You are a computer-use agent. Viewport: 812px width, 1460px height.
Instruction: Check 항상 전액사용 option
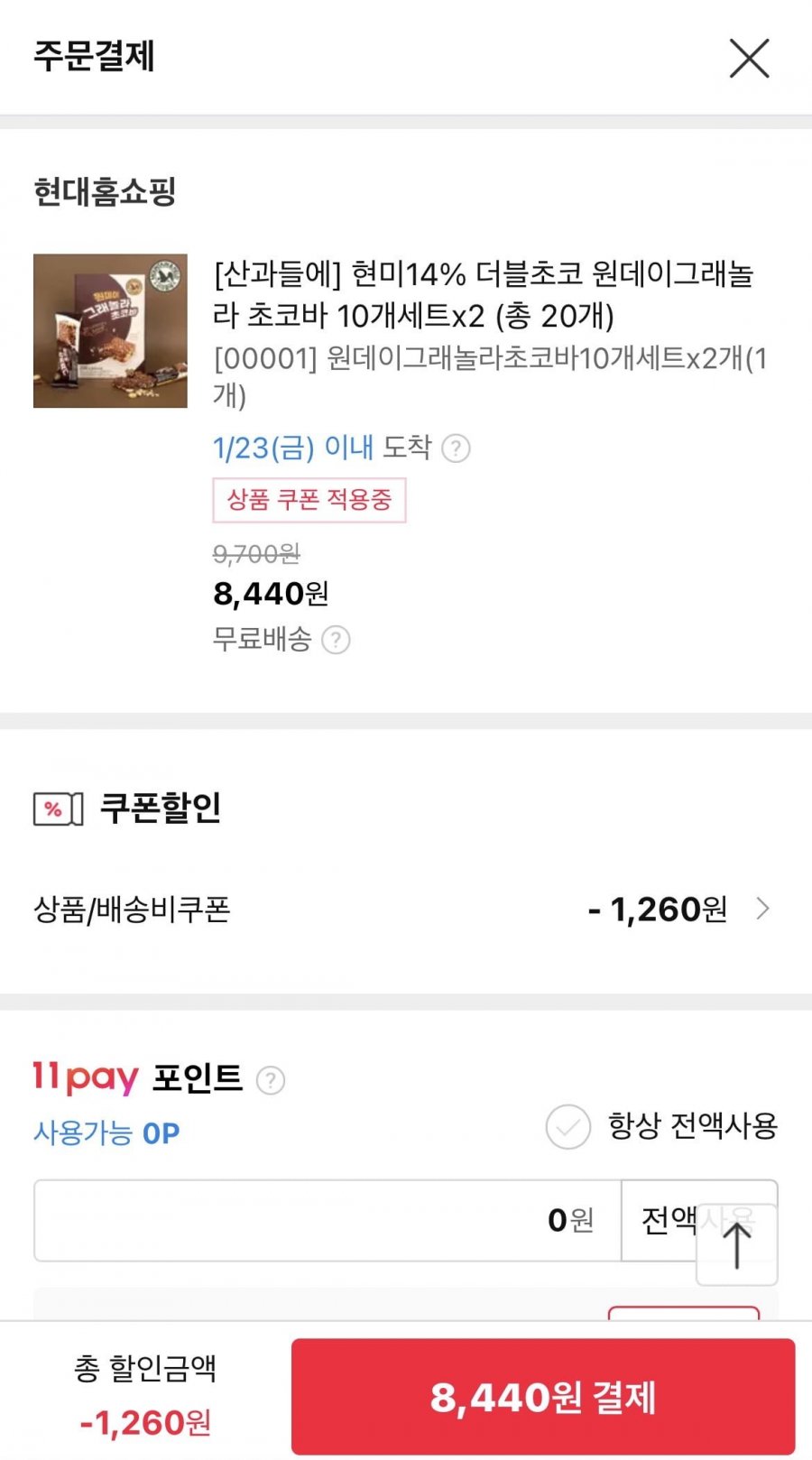568,1126
